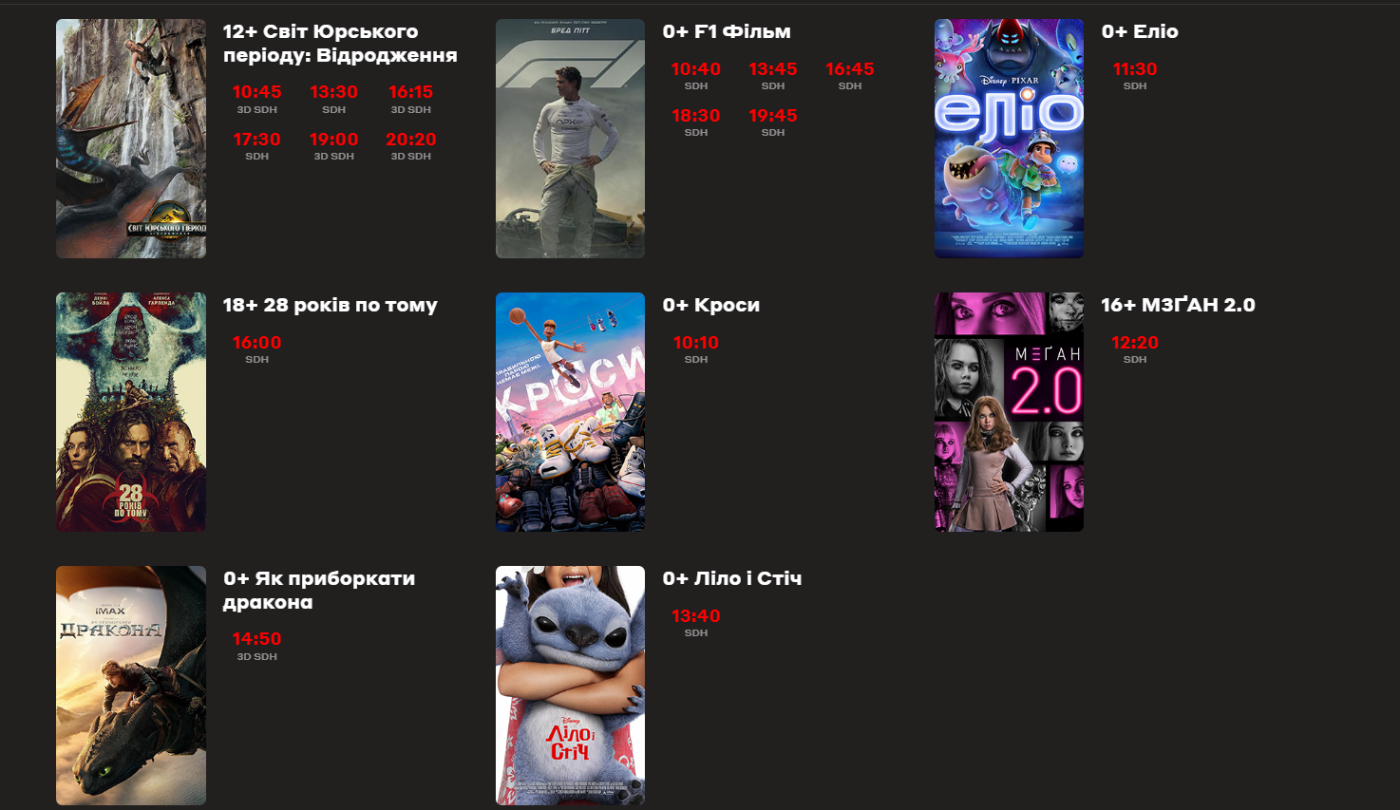This screenshot has width=1400, height=810.
Task: Select 13:40 showtime for Ліло і Стіч
Action: click(696, 616)
